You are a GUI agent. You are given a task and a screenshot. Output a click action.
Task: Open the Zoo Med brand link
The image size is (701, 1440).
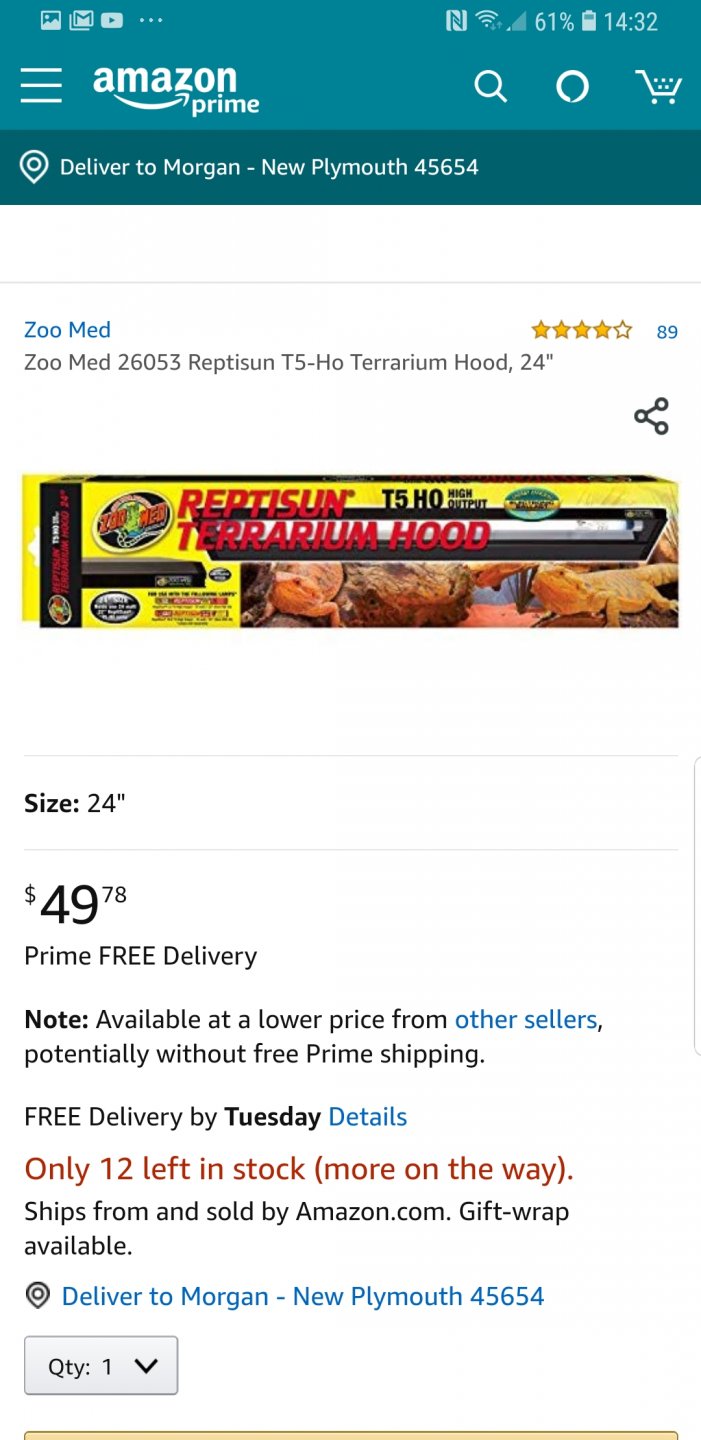point(67,330)
